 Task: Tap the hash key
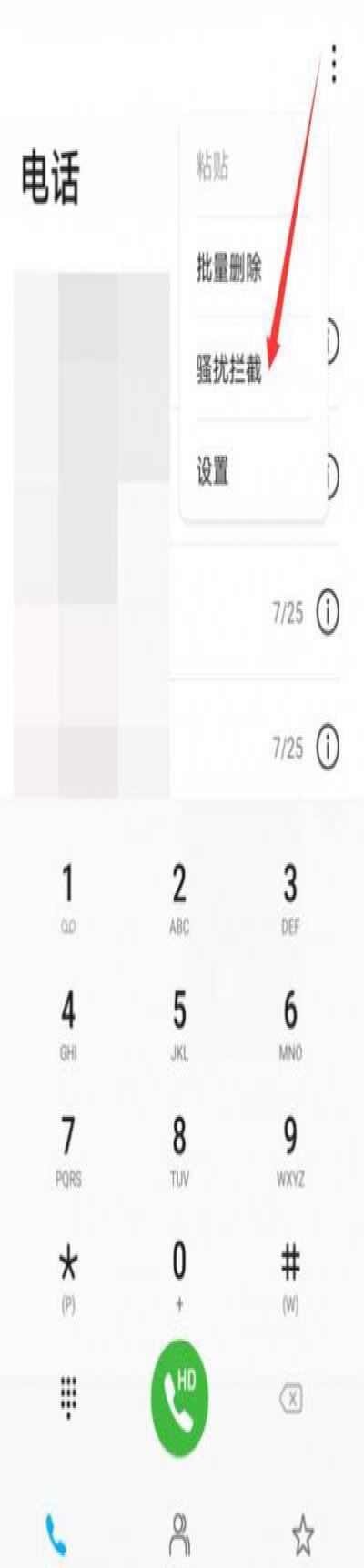pos(289,1275)
